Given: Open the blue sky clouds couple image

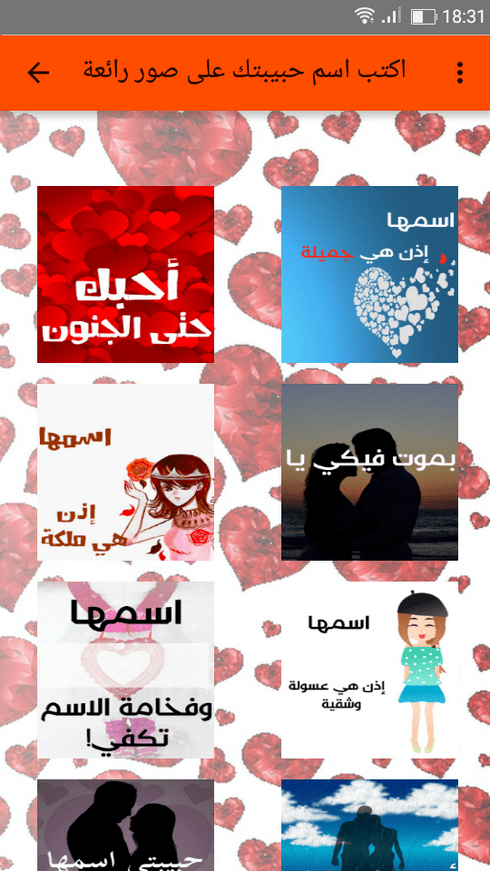Looking at the screenshot, I should click(x=369, y=825).
